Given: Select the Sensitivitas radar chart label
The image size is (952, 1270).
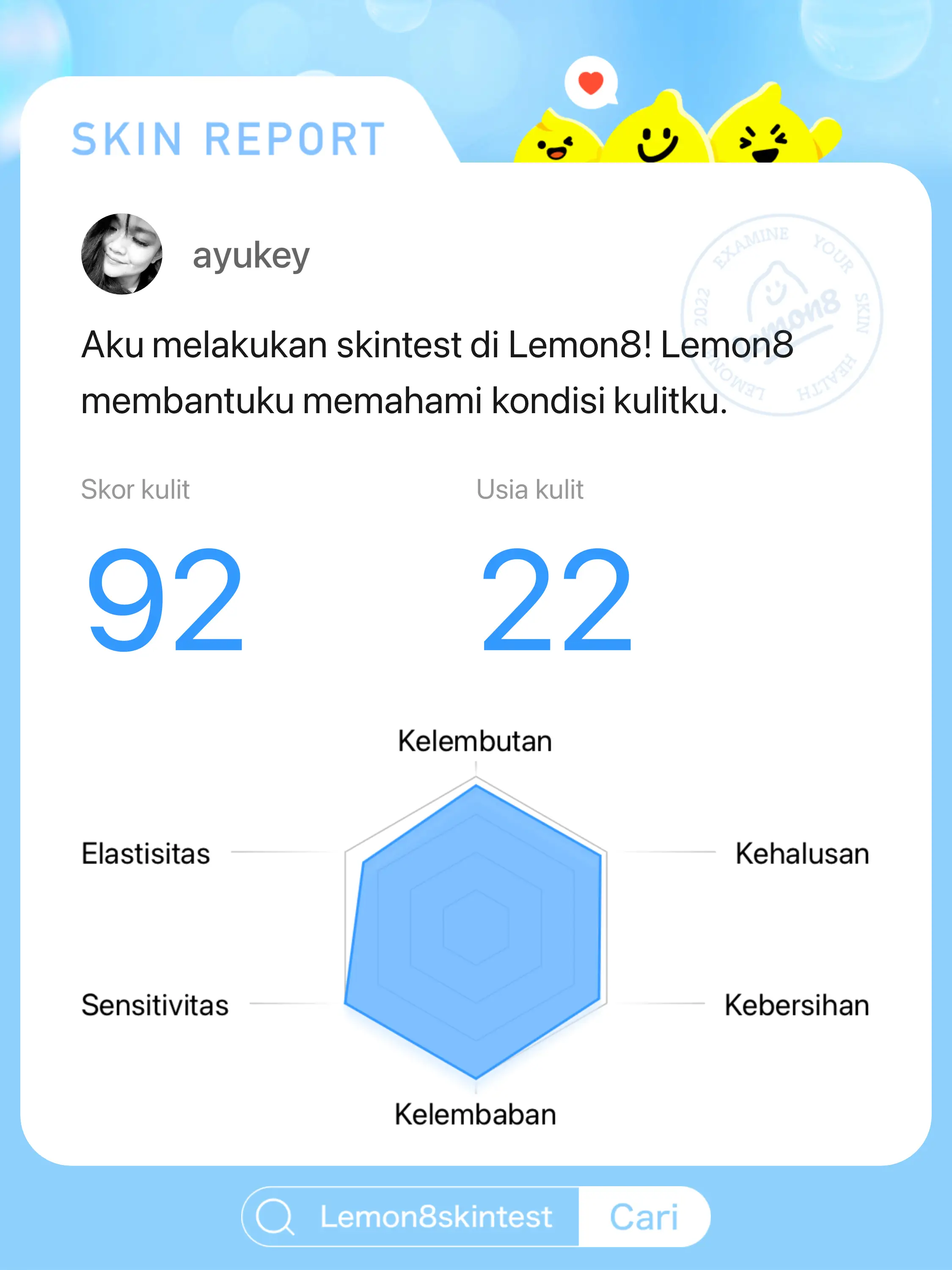Looking at the screenshot, I should tap(156, 1004).
